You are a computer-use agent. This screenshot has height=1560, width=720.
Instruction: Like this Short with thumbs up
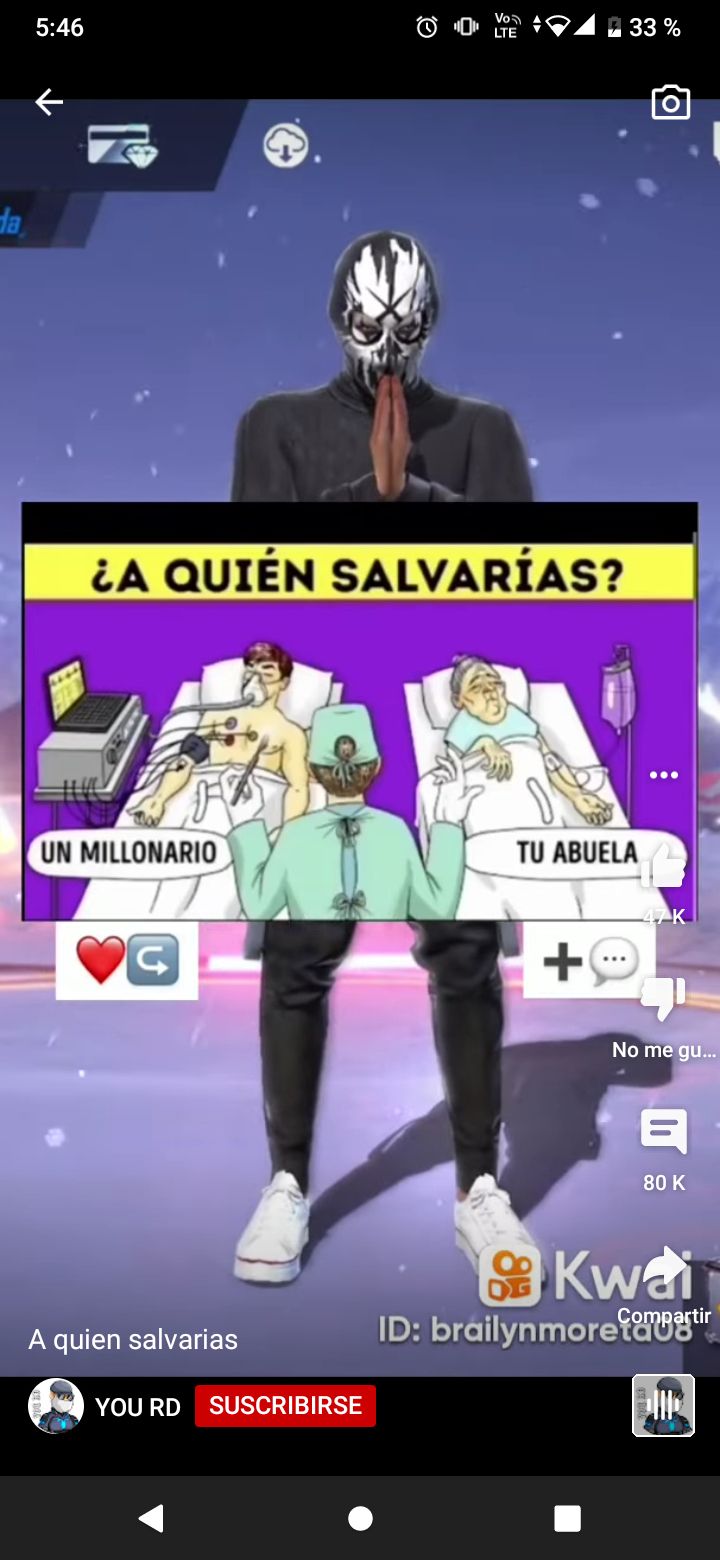(664, 868)
